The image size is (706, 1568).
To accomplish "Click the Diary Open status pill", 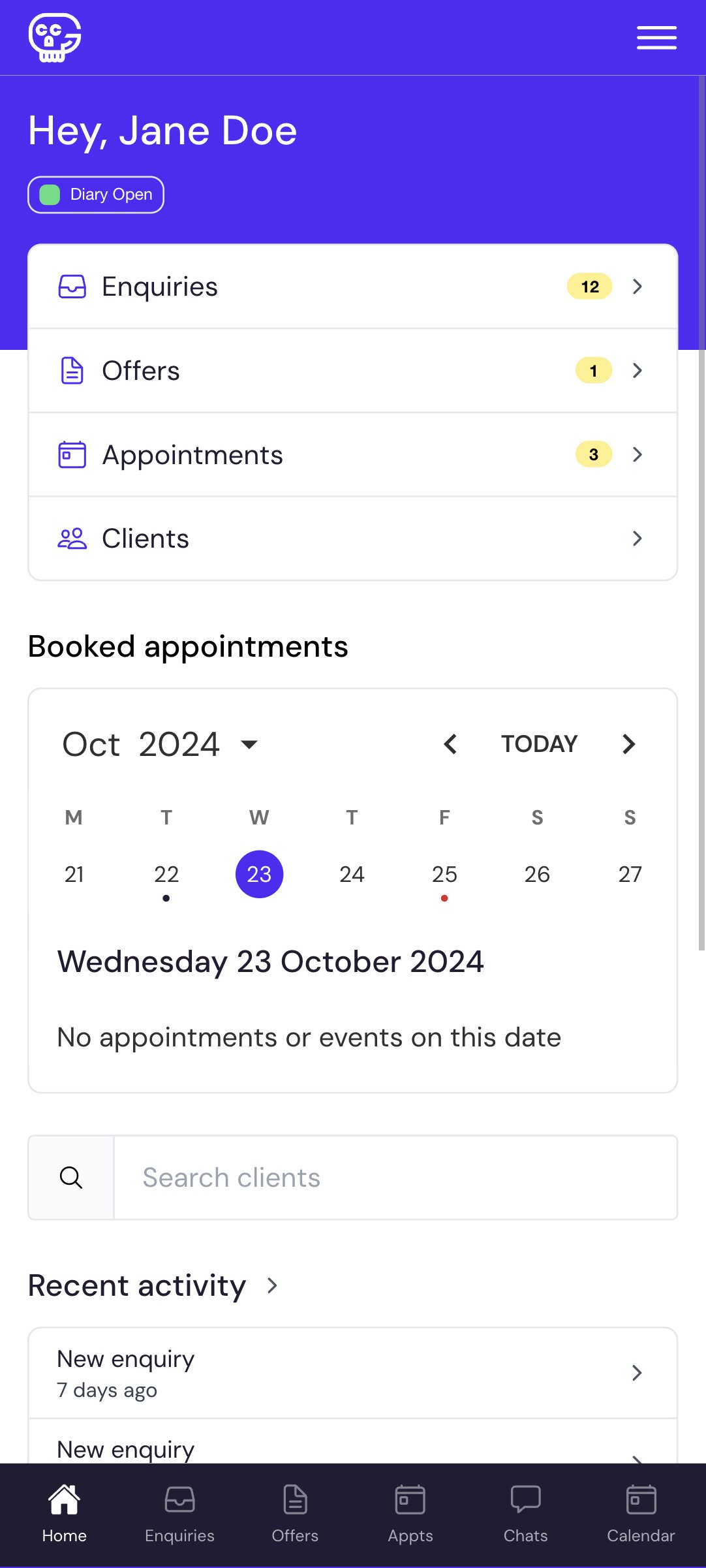I will pos(95,194).
